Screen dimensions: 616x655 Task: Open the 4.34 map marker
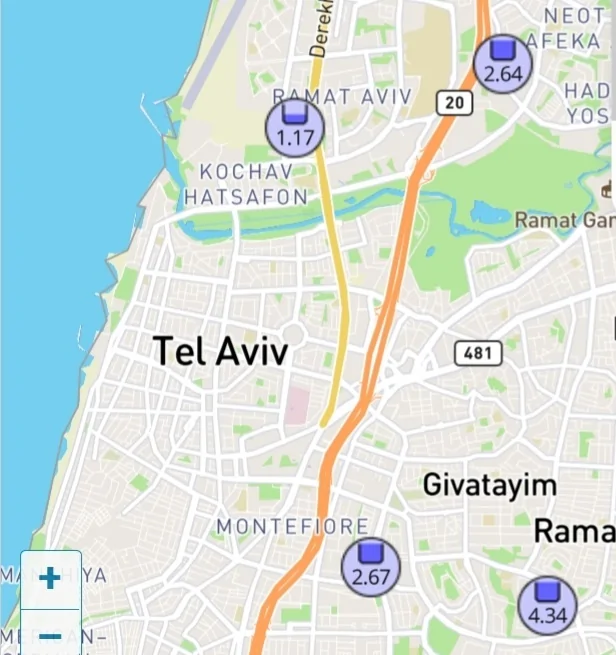pyautogui.click(x=547, y=605)
